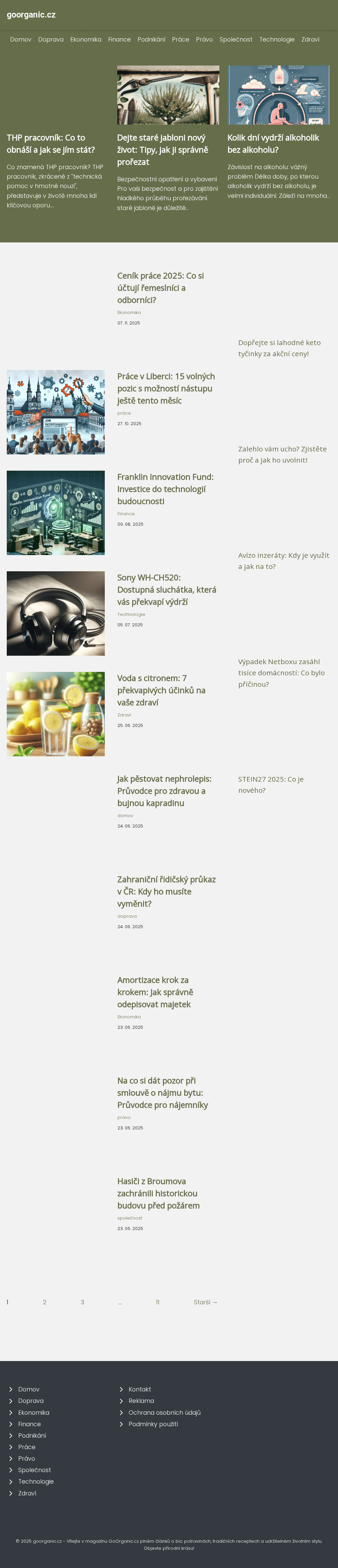Image resolution: width=338 pixels, height=1568 pixels.
Task: Open the Zdraví footer category
Action: [27, 1493]
